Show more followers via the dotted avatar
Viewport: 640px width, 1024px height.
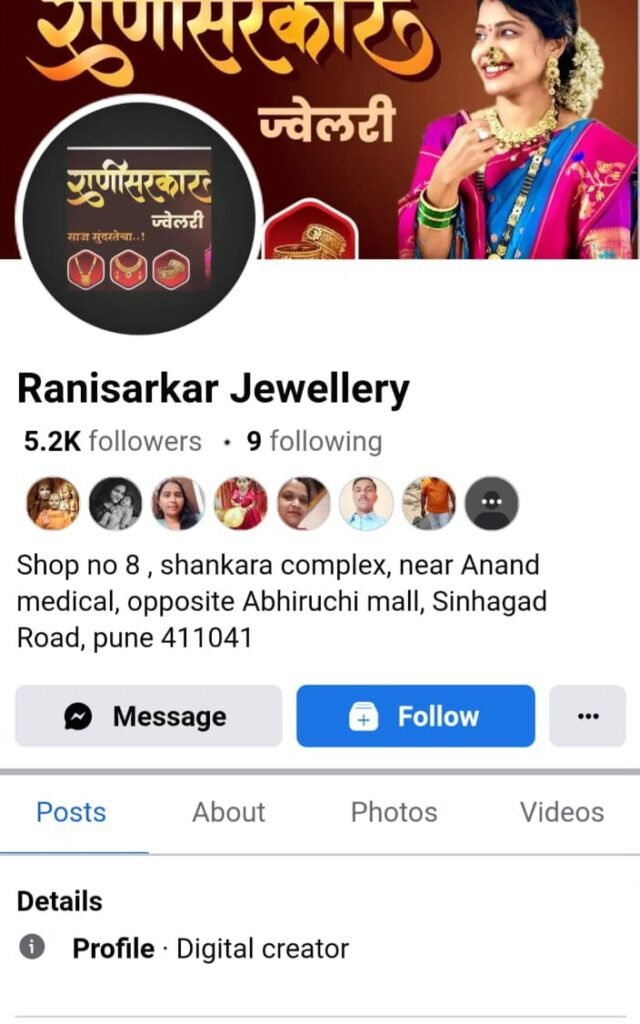point(491,502)
